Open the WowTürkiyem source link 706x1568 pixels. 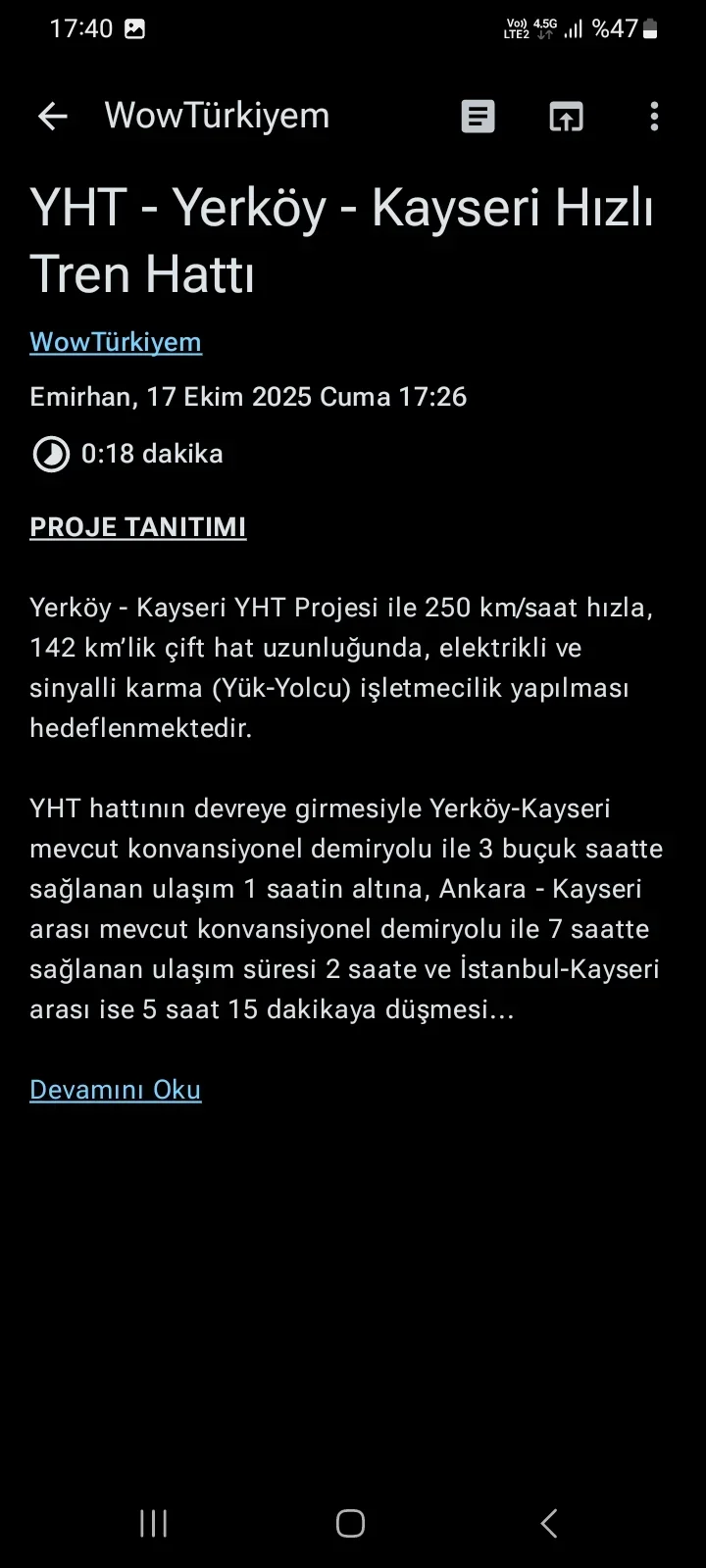coord(116,342)
